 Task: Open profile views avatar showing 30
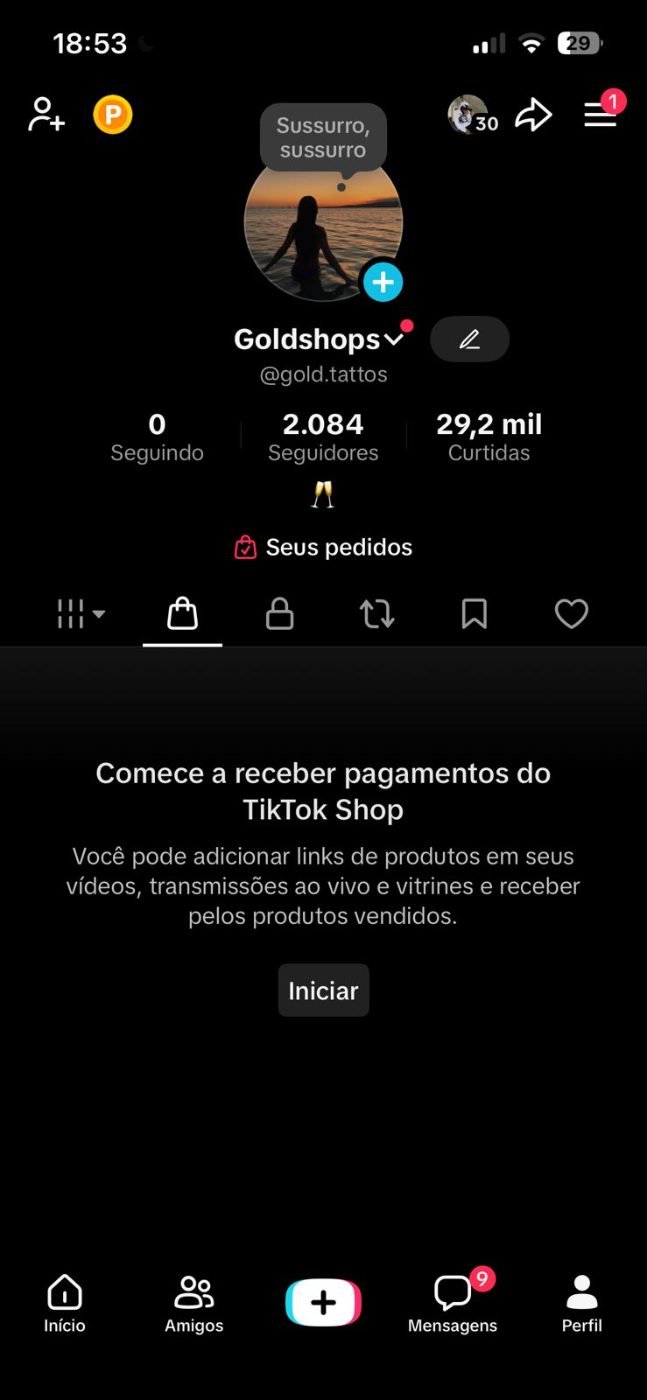pyautogui.click(x=471, y=116)
